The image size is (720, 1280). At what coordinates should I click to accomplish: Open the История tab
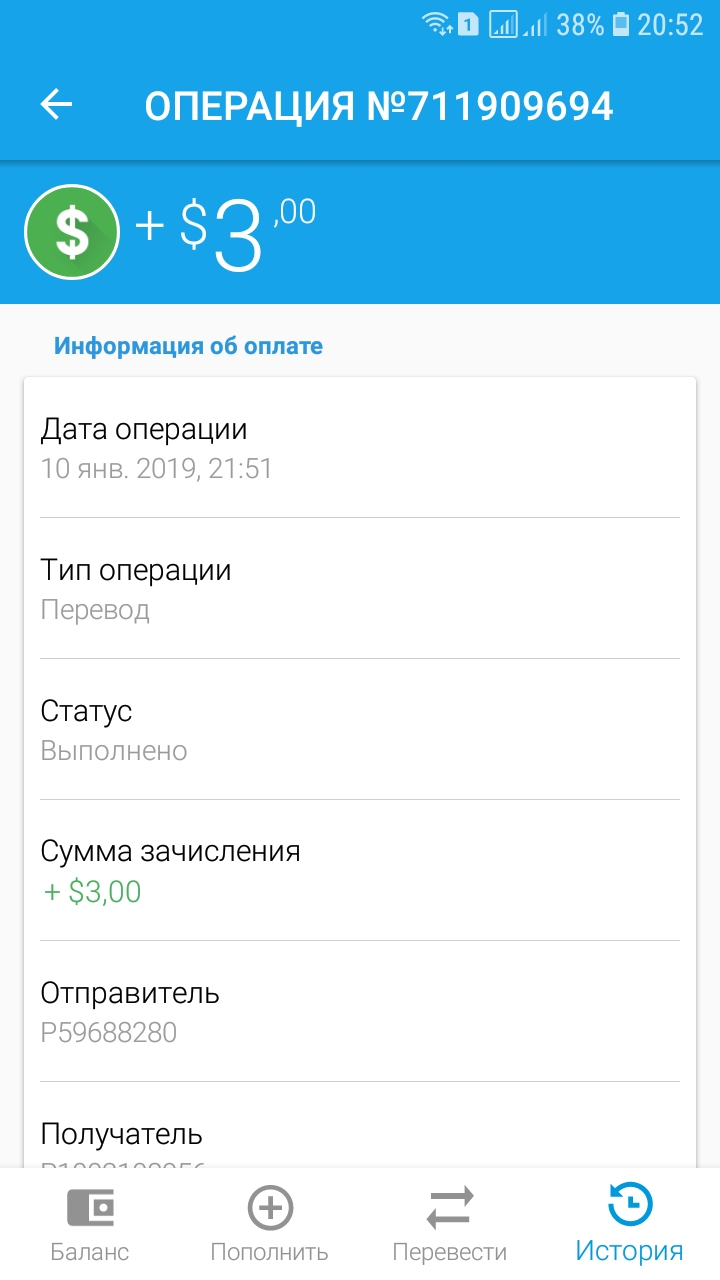[630, 1224]
